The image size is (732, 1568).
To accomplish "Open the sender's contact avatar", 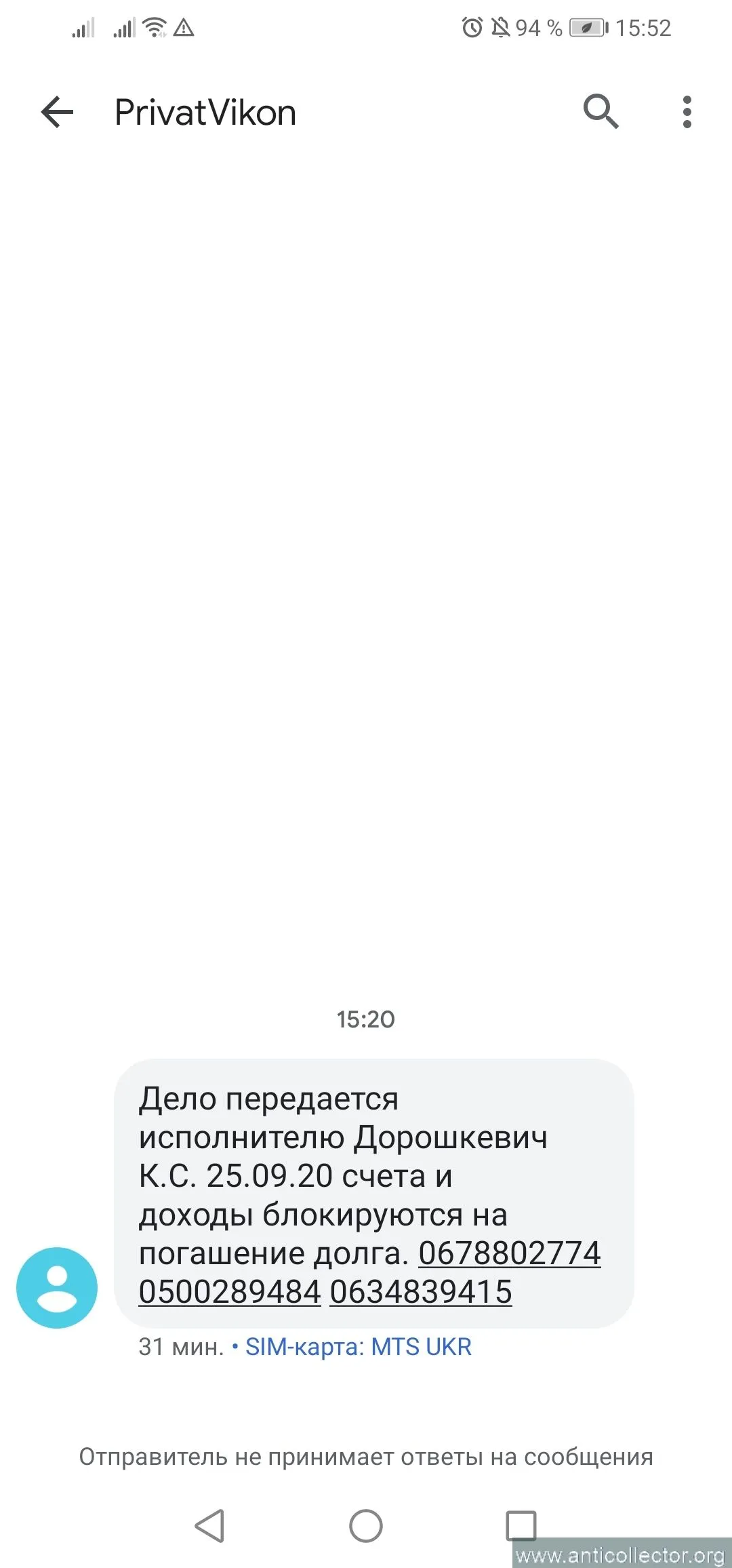I will (57, 1287).
